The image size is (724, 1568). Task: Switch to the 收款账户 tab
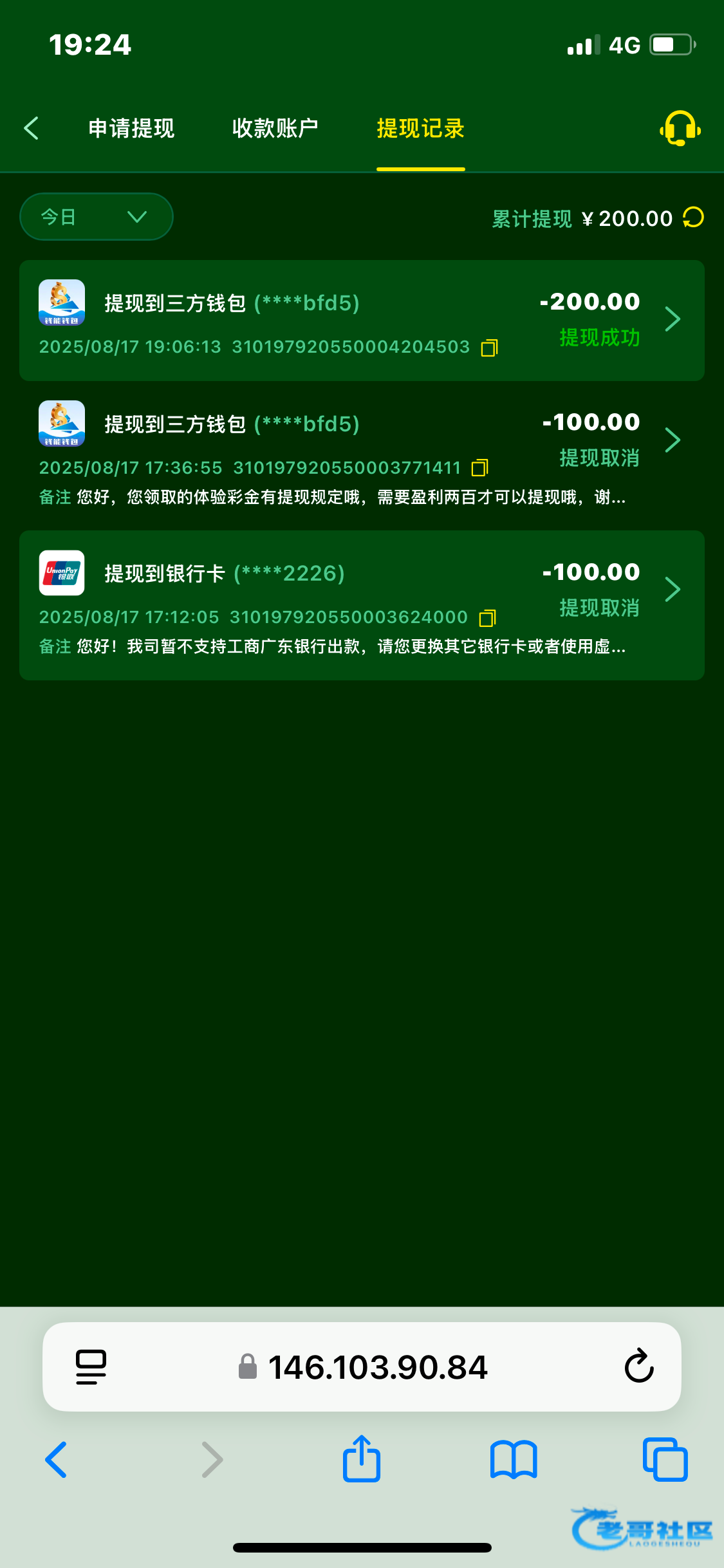275,128
